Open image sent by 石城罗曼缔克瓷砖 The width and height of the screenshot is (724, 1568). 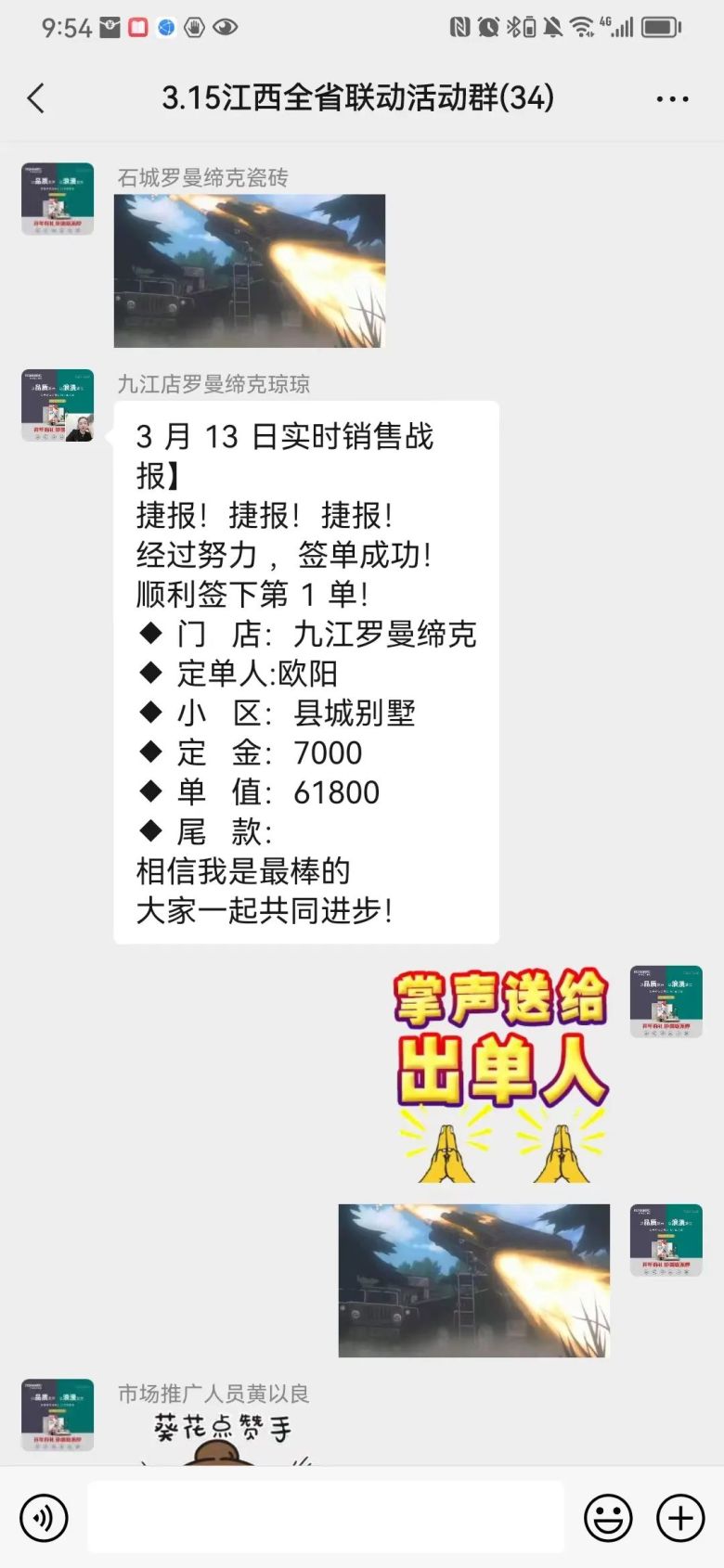point(249,270)
